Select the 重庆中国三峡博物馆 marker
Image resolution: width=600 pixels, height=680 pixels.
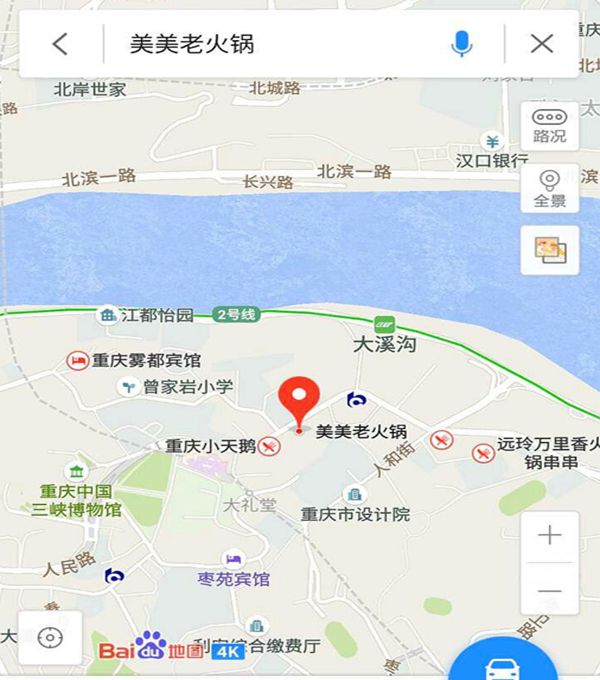pos(76,472)
